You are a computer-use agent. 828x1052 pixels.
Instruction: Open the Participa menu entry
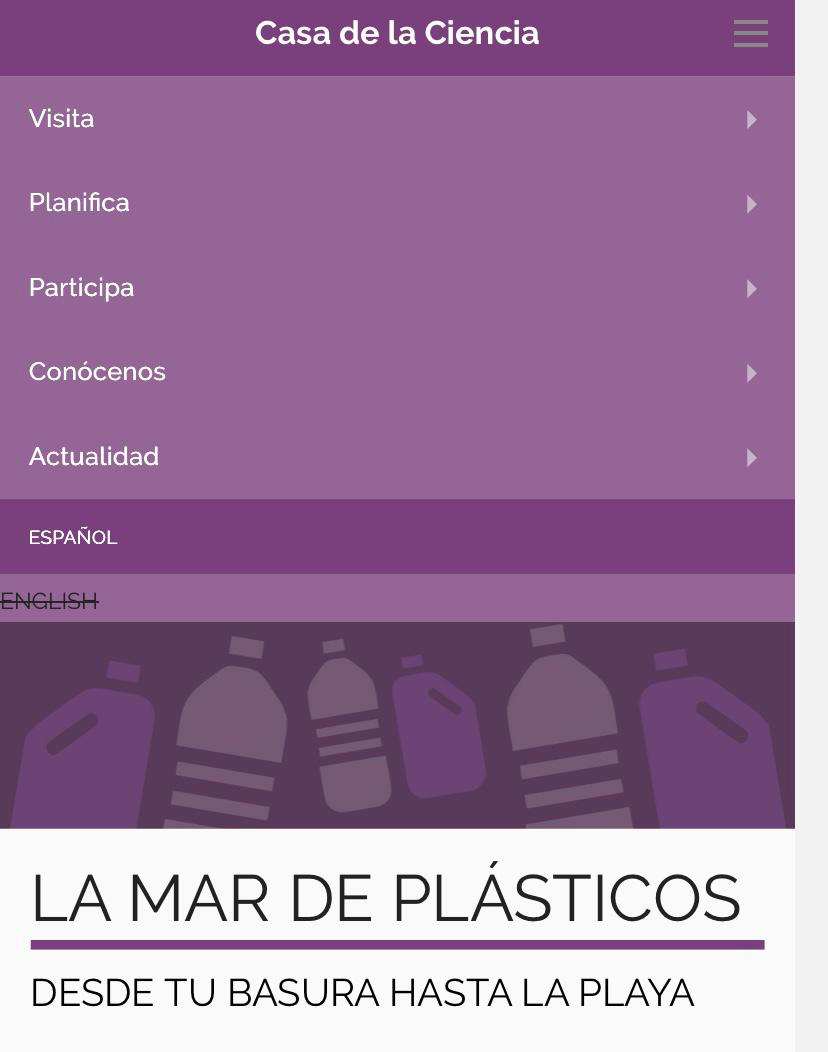coord(81,288)
